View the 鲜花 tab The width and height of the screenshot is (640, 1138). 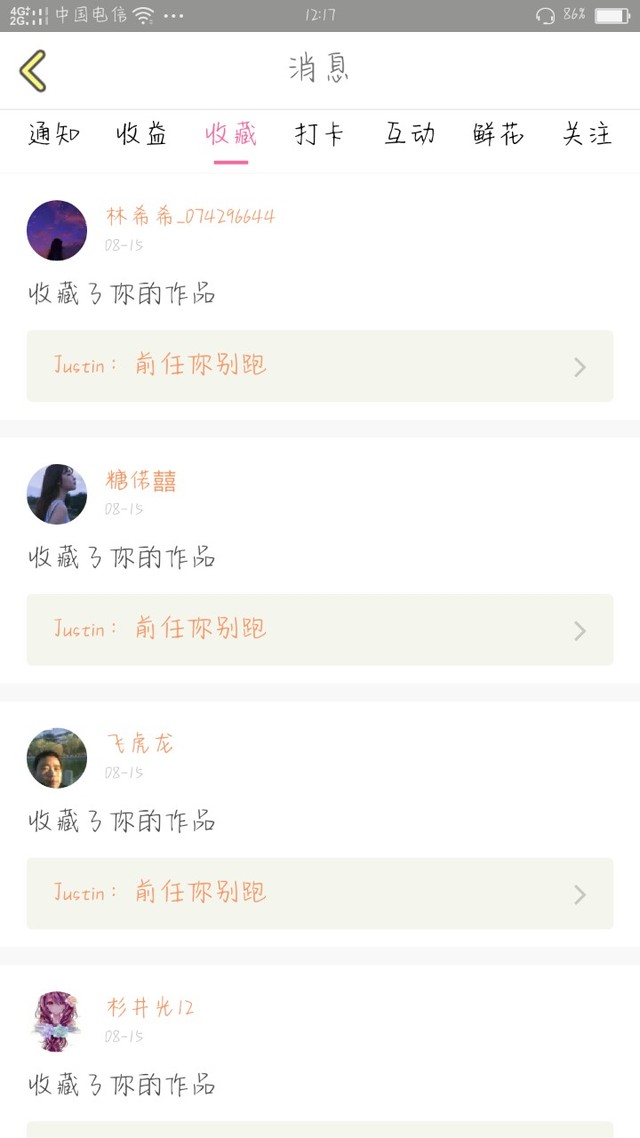498,135
